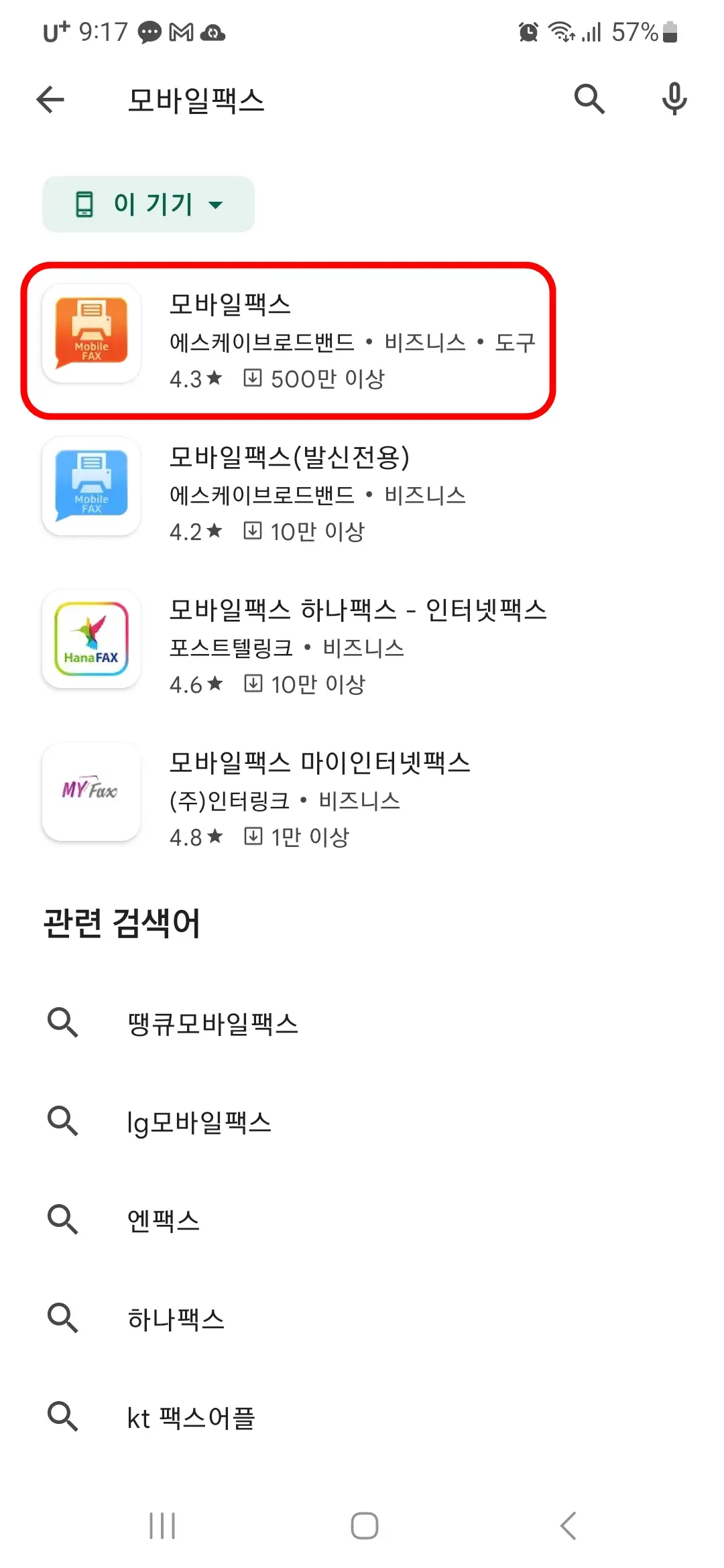This screenshot has height=1568, width=724.
Task: Tap the magnifier beside 엔팩스
Action: (63, 1218)
